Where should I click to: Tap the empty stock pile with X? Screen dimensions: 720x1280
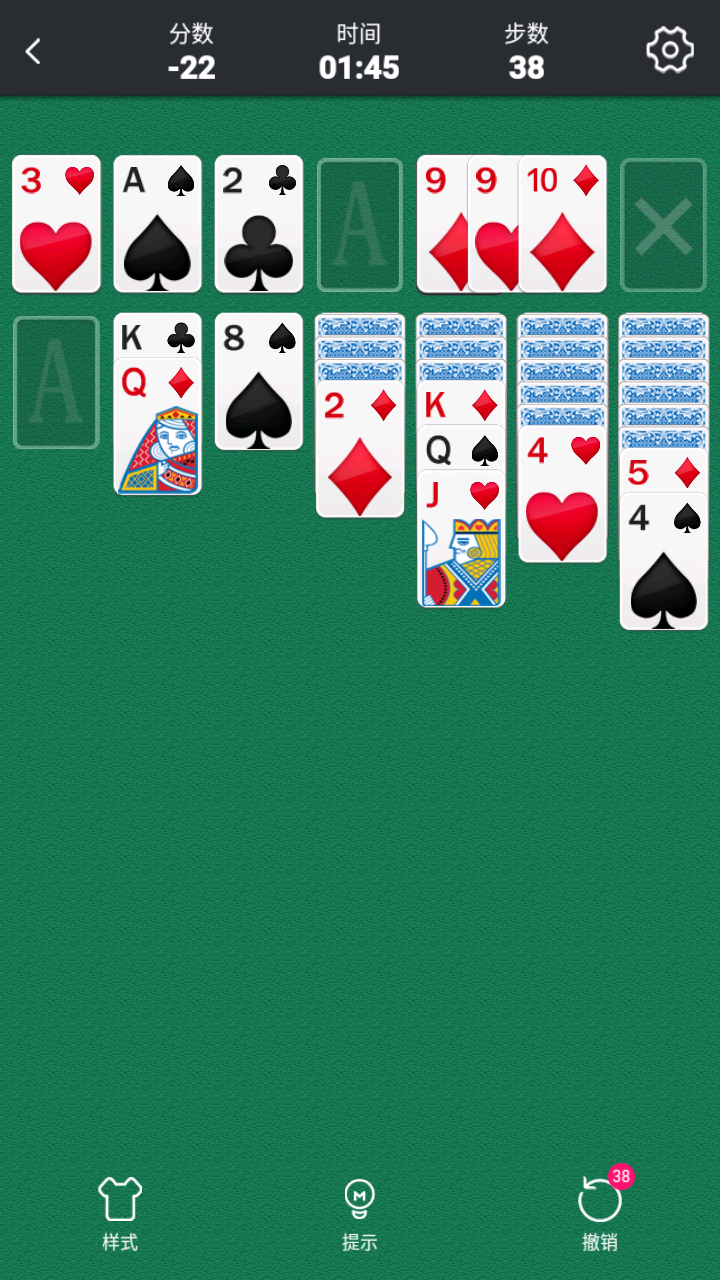click(663, 225)
